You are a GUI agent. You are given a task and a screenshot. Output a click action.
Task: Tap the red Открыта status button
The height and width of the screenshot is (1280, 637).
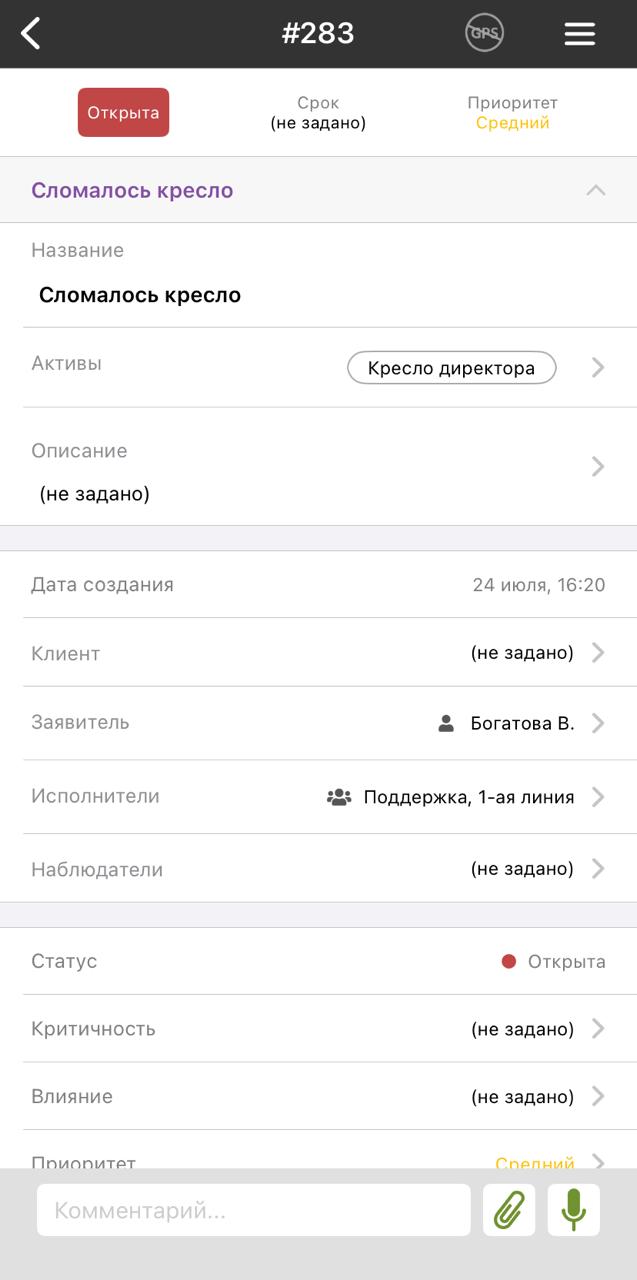(x=123, y=112)
